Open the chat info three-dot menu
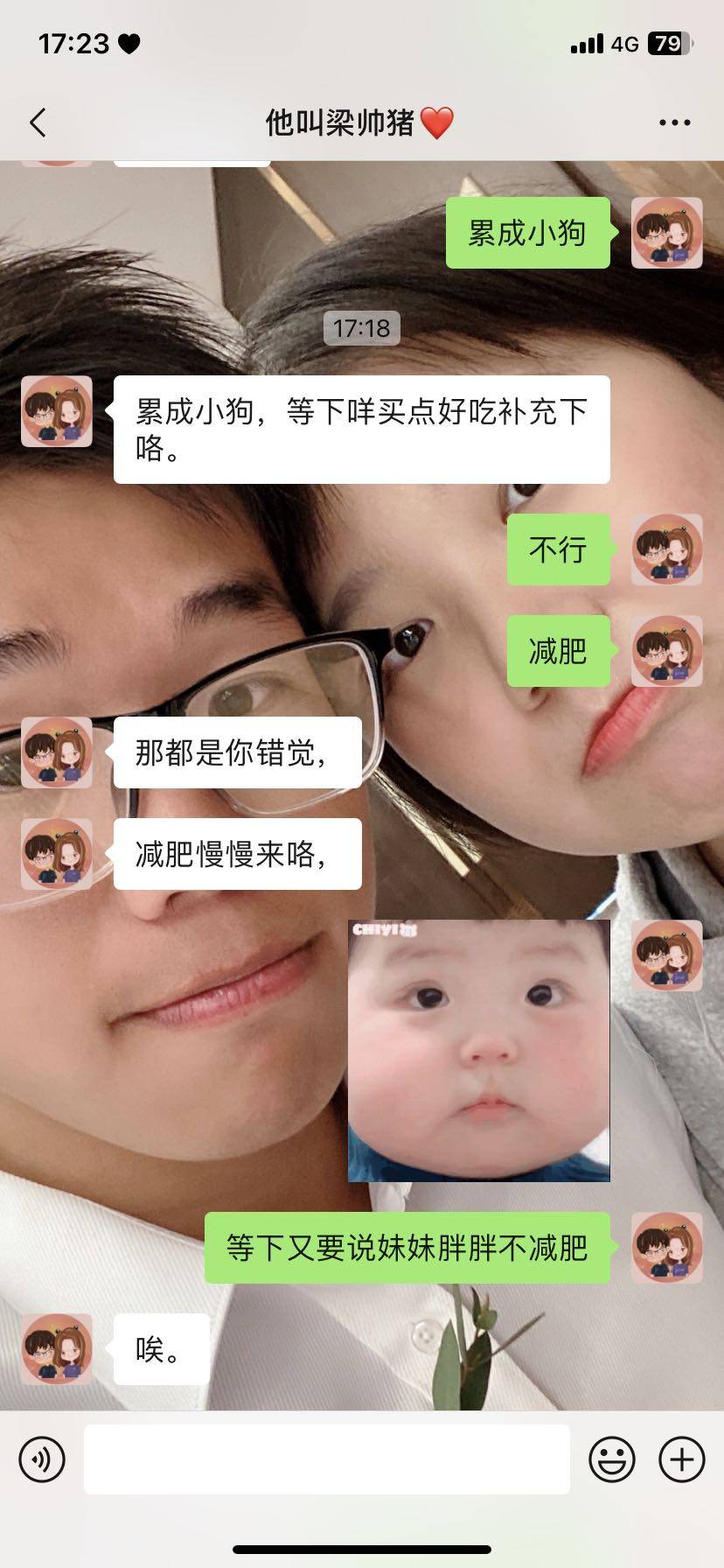The width and height of the screenshot is (724, 1568). (674, 122)
